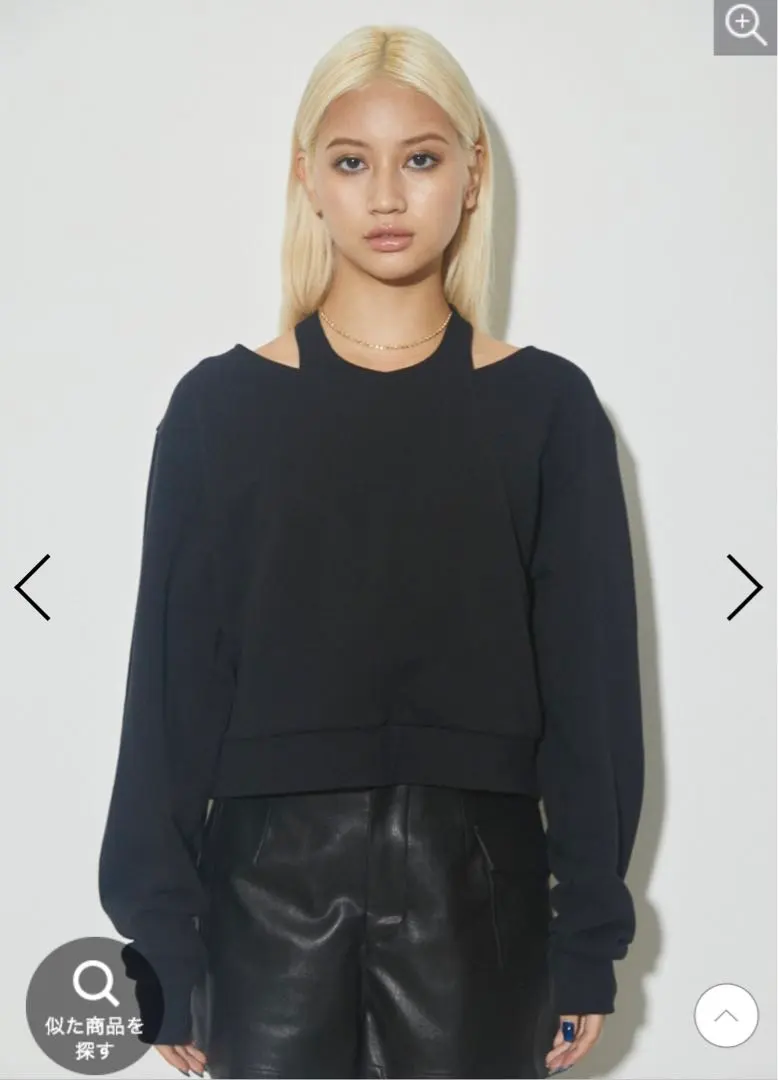The width and height of the screenshot is (778, 1080).
Task: Go to the previous product photo
Action: click(x=33, y=588)
